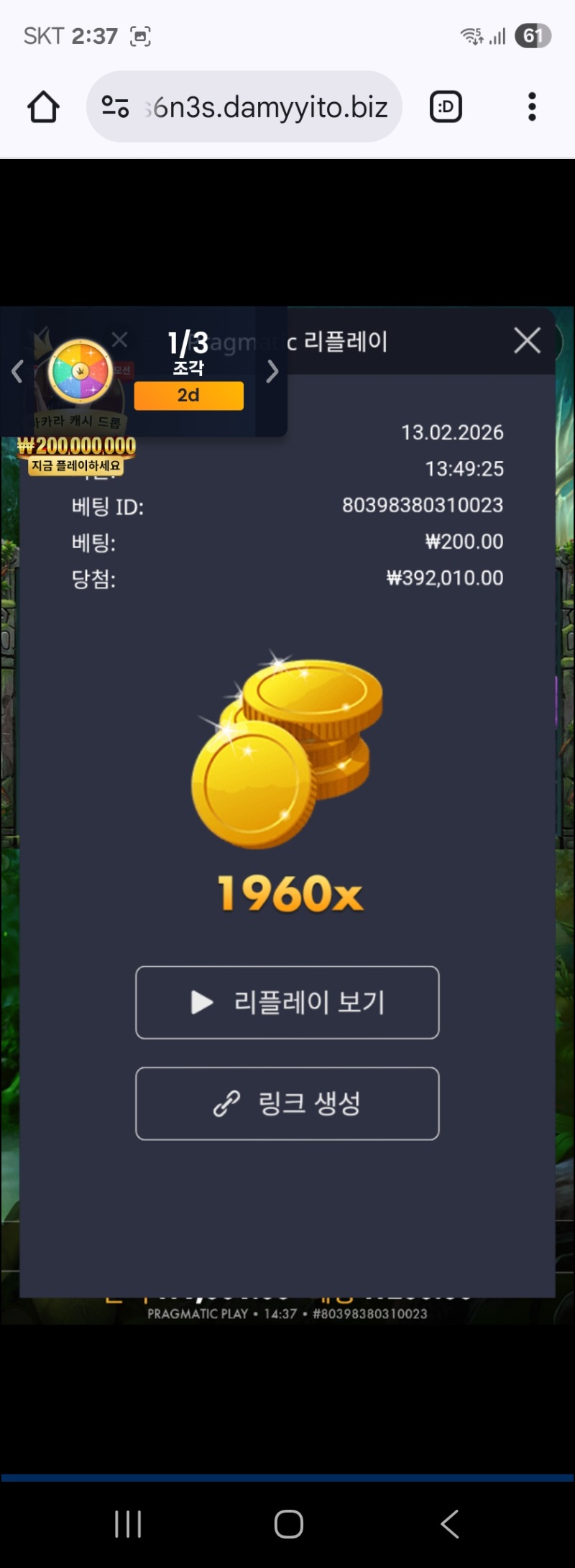Open the browser tab switcher
This screenshot has height=1568, width=575.
click(x=446, y=107)
